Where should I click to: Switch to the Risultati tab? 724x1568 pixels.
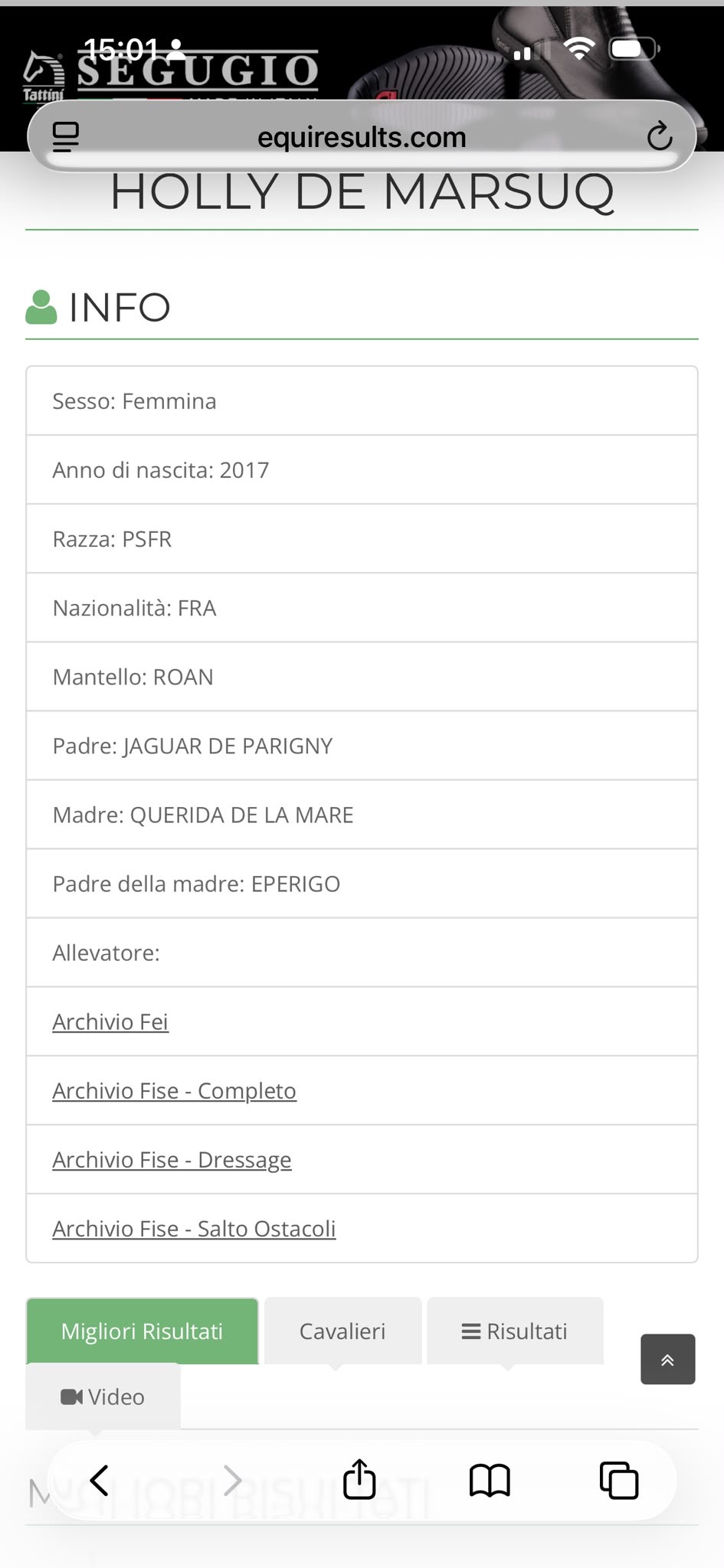click(515, 1331)
